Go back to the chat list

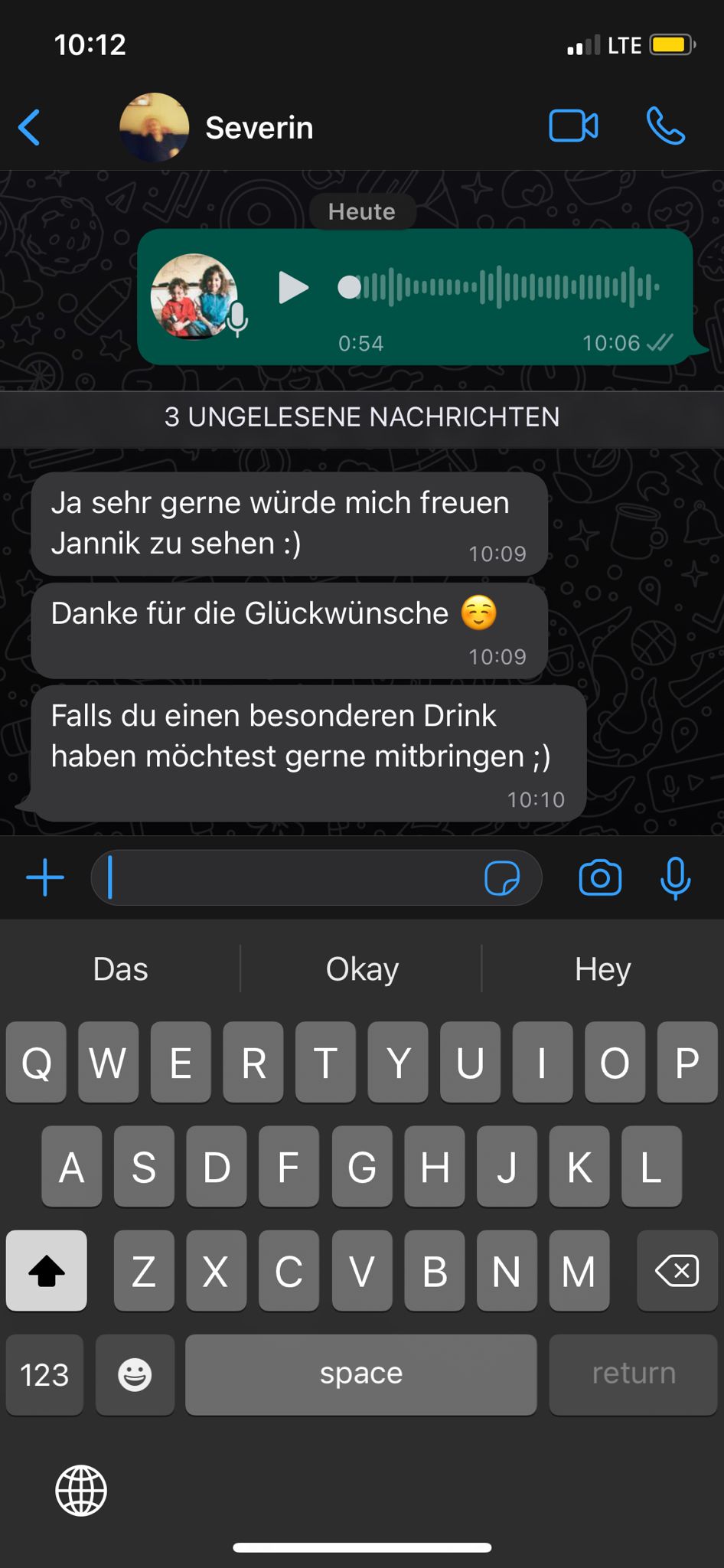coord(29,127)
